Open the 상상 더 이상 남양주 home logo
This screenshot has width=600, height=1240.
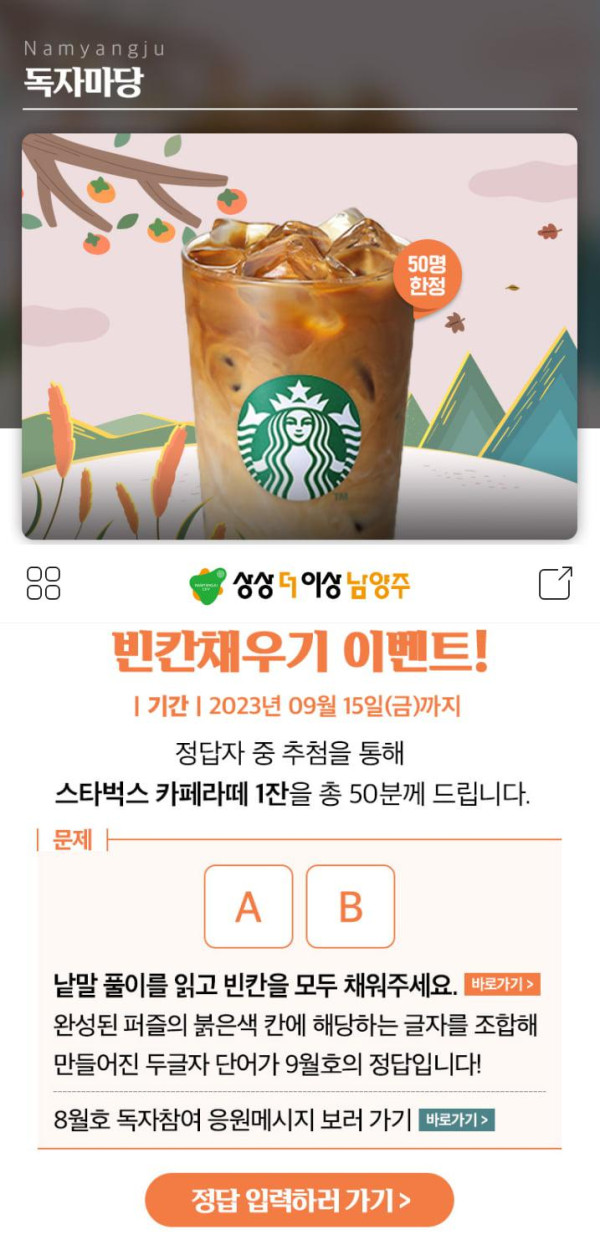click(300, 584)
